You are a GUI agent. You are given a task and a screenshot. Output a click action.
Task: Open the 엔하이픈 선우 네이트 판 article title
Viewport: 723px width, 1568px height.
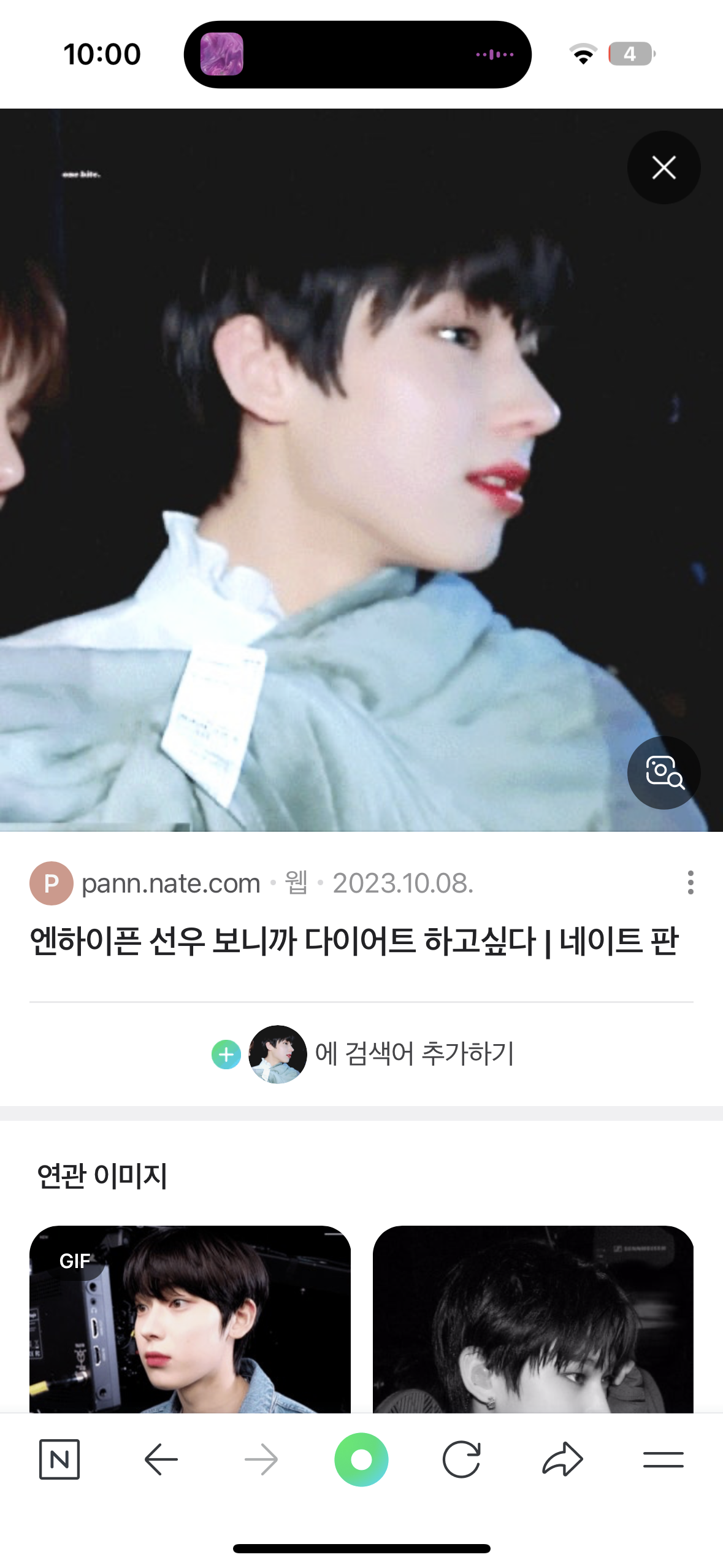tap(354, 940)
